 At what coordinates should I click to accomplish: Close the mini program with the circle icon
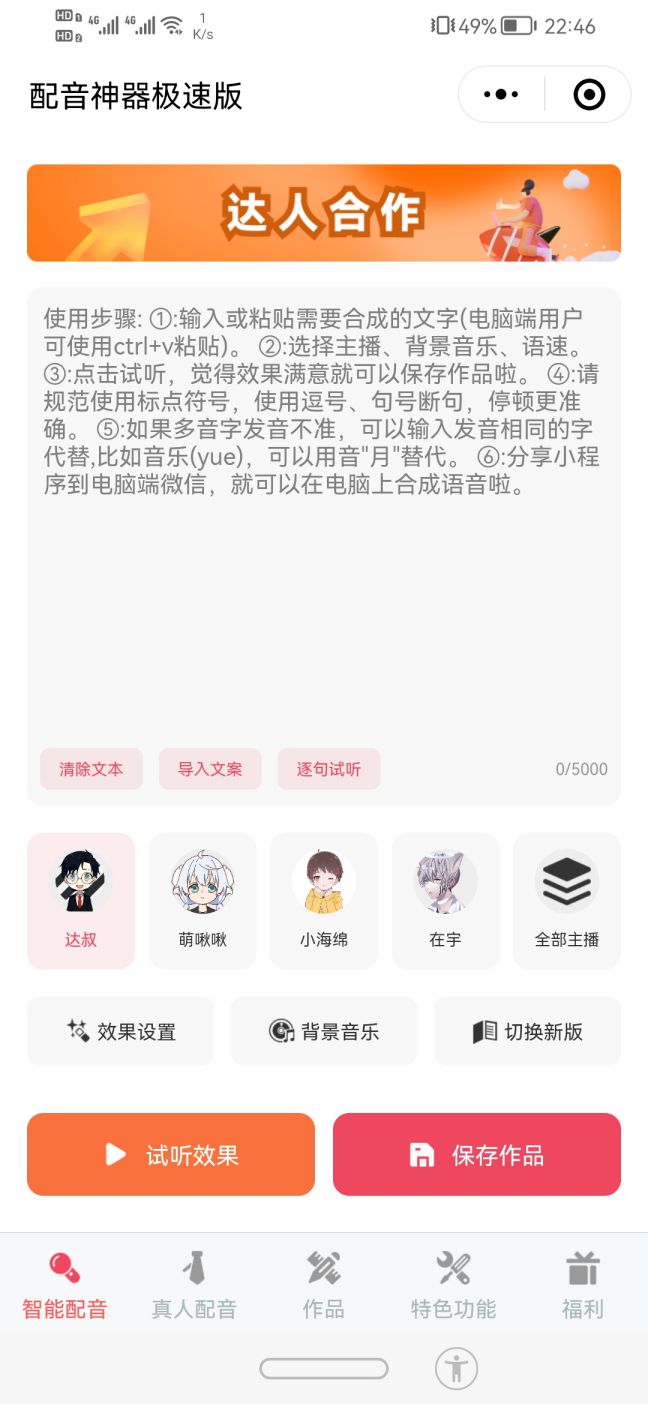point(589,95)
